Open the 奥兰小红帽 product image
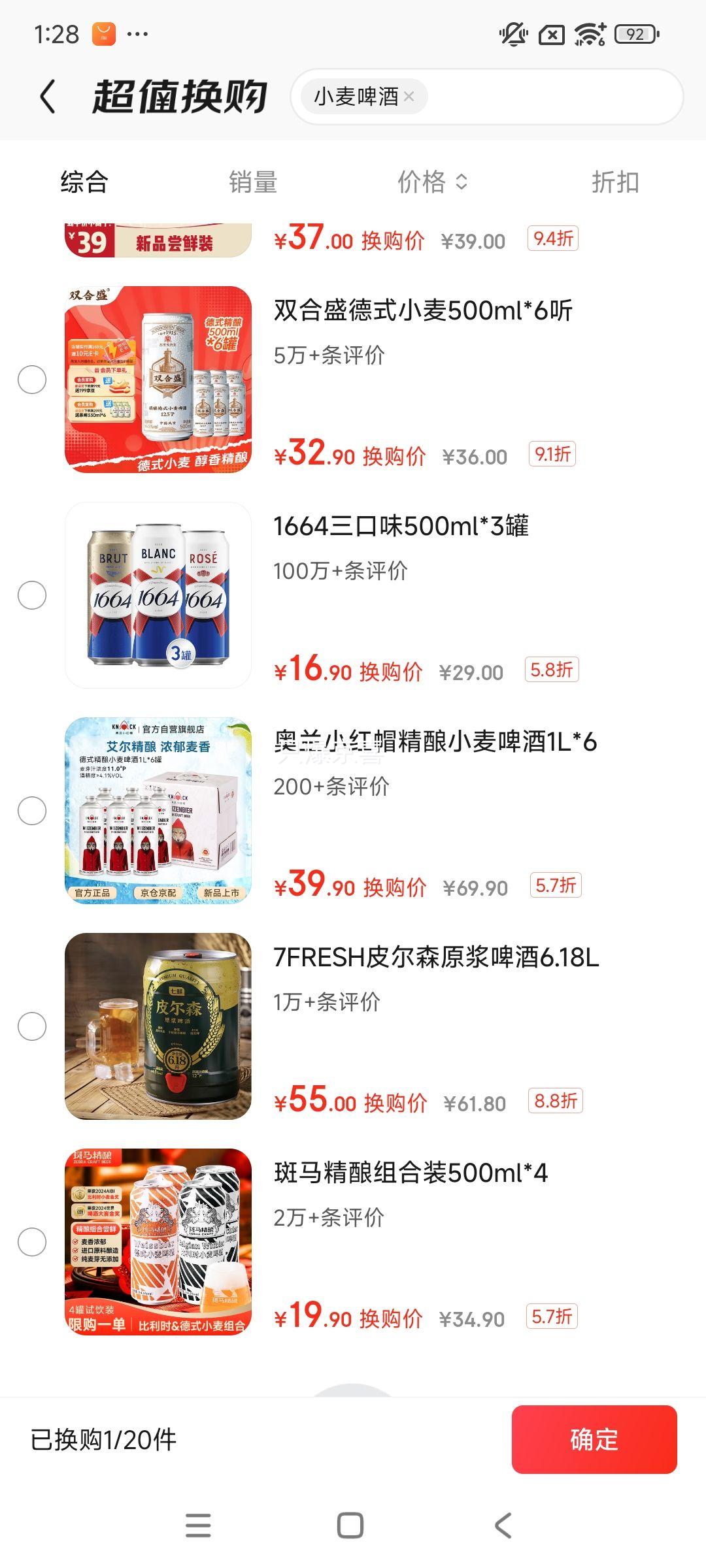 158,811
